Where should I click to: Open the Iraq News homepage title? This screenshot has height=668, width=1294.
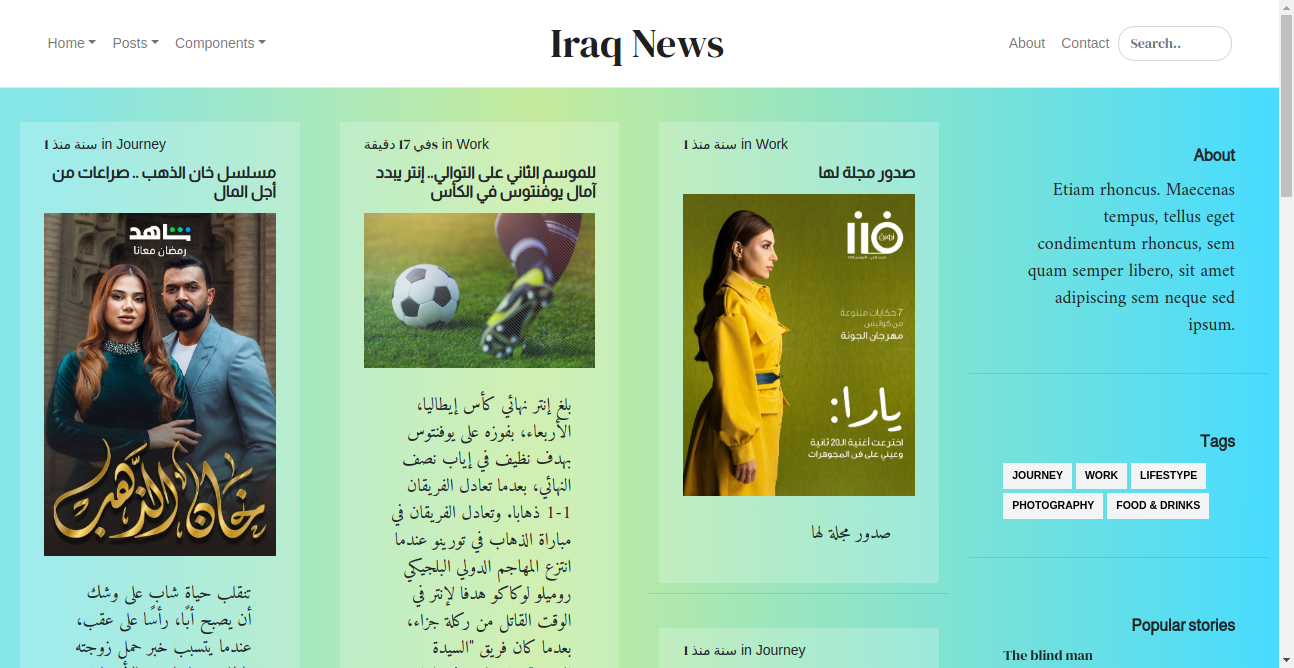click(x=637, y=44)
